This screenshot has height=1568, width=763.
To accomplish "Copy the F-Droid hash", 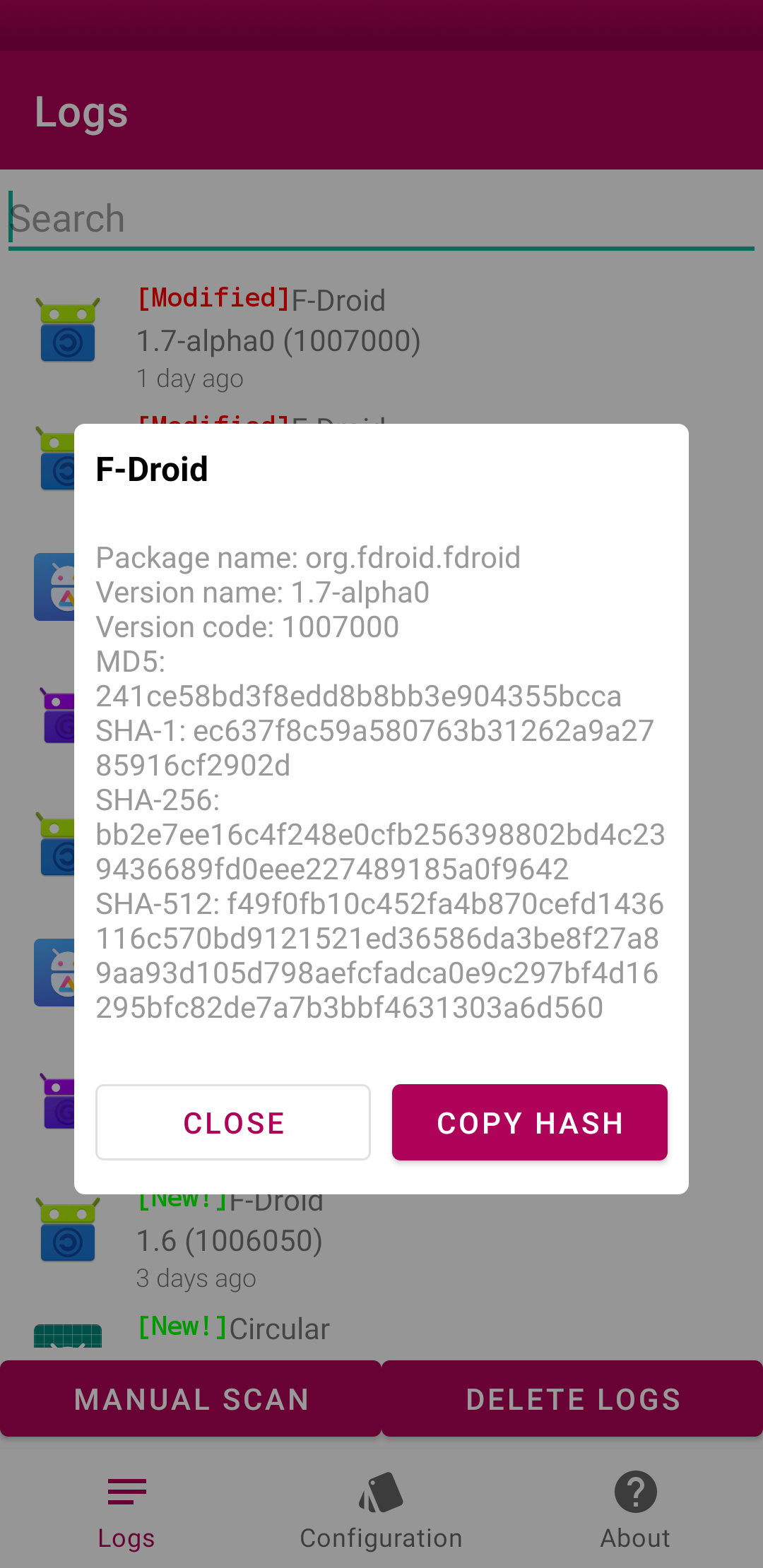I will (x=529, y=1122).
